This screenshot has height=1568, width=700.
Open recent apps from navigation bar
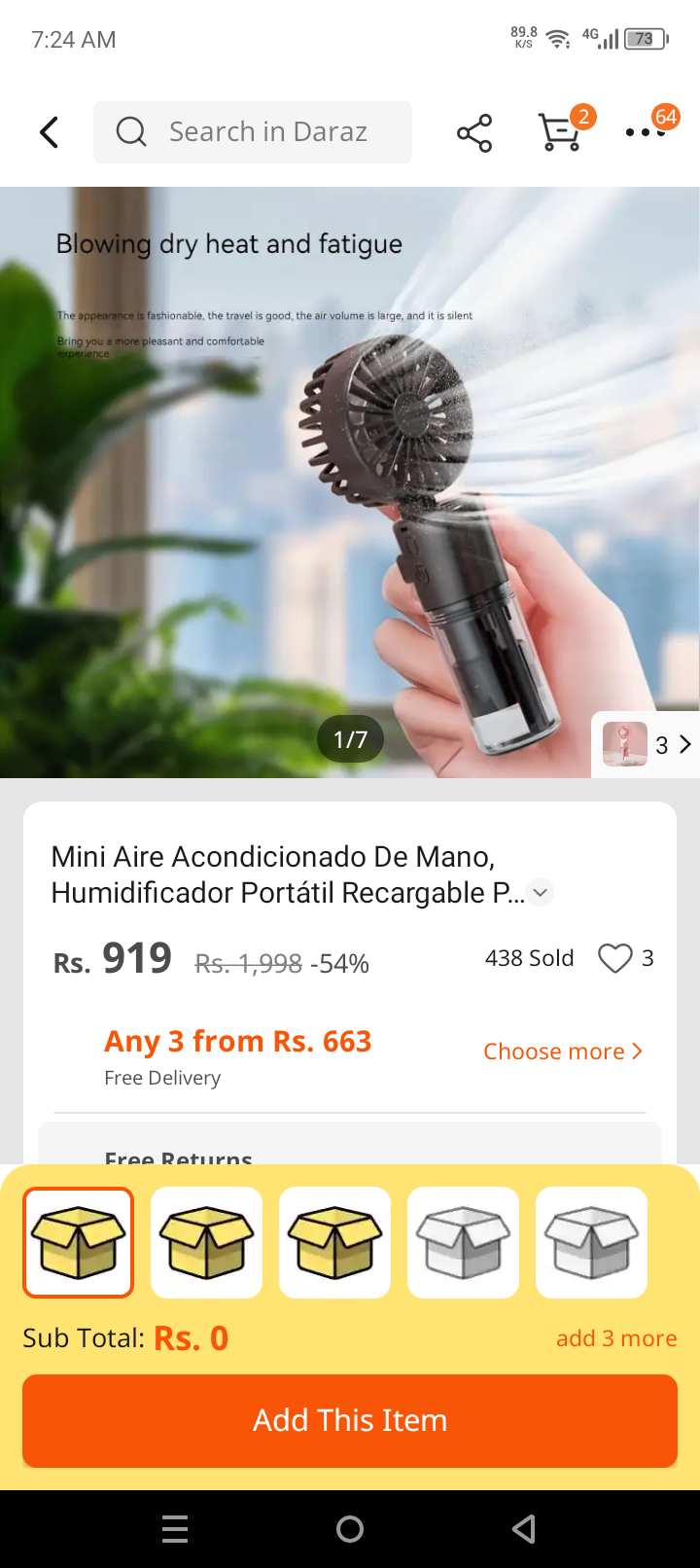coord(175,1529)
